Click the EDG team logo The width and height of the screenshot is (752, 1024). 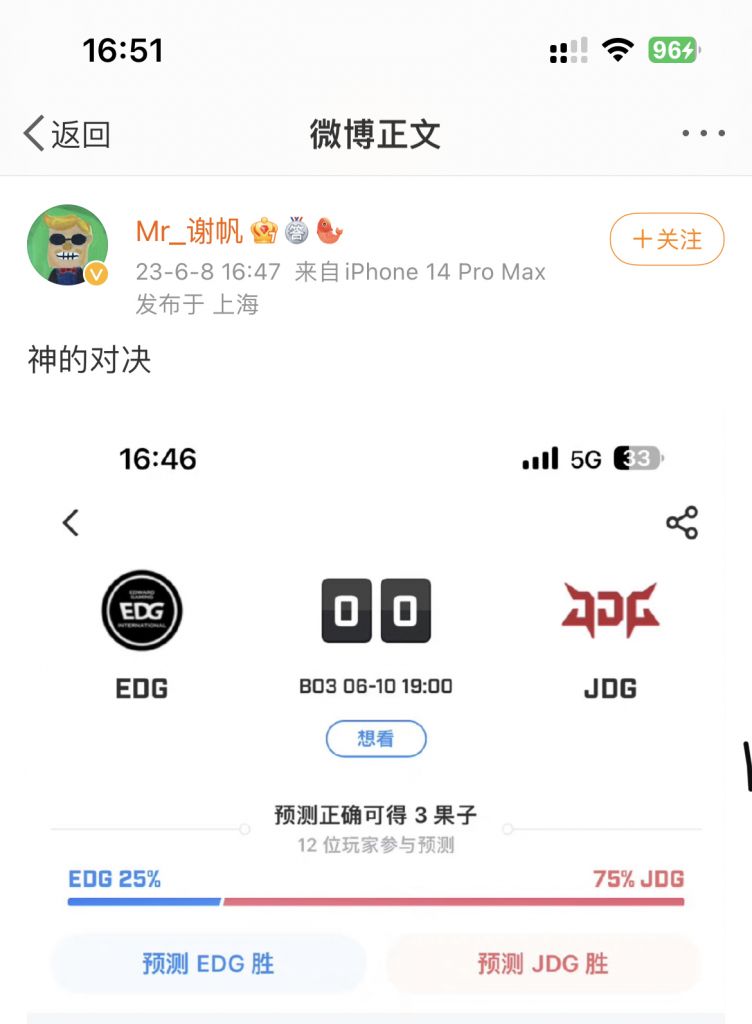point(142,611)
